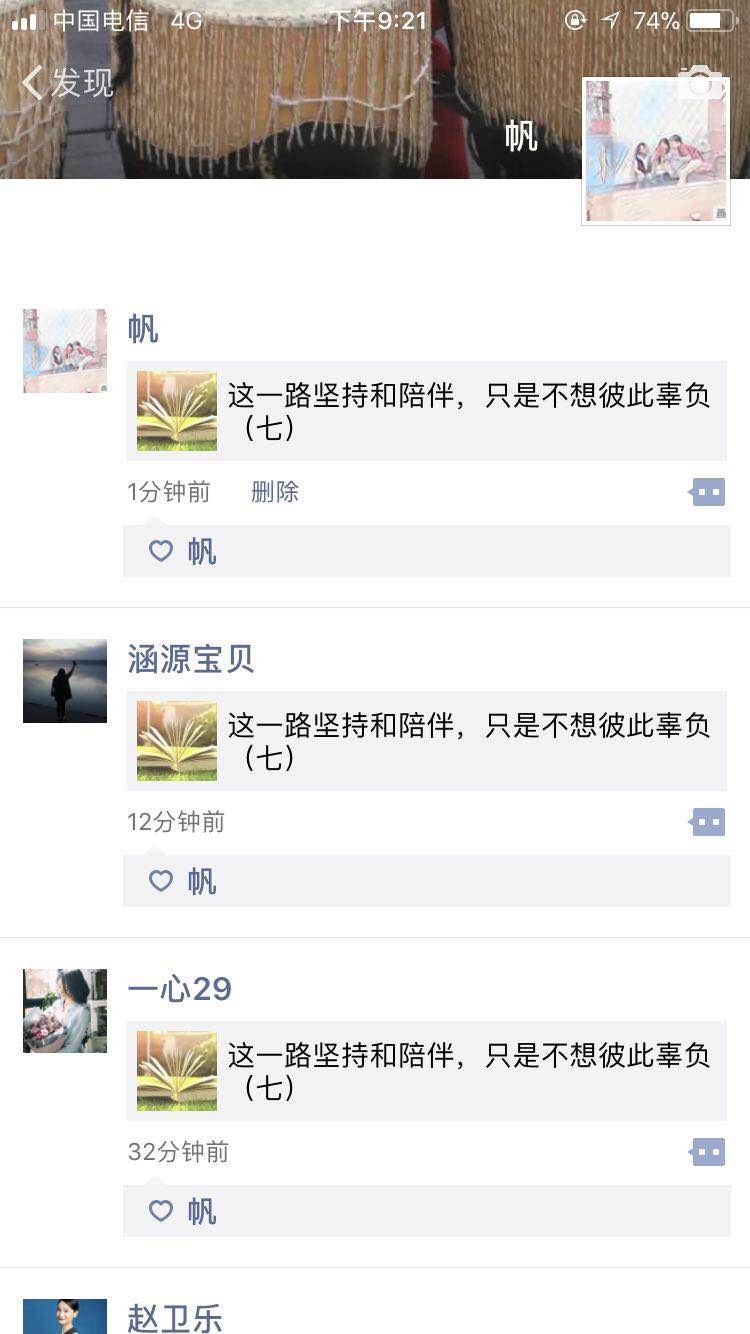This screenshot has width=750, height=1334.
Task: Open the shared article in 一心29's post
Action: 427,1071
